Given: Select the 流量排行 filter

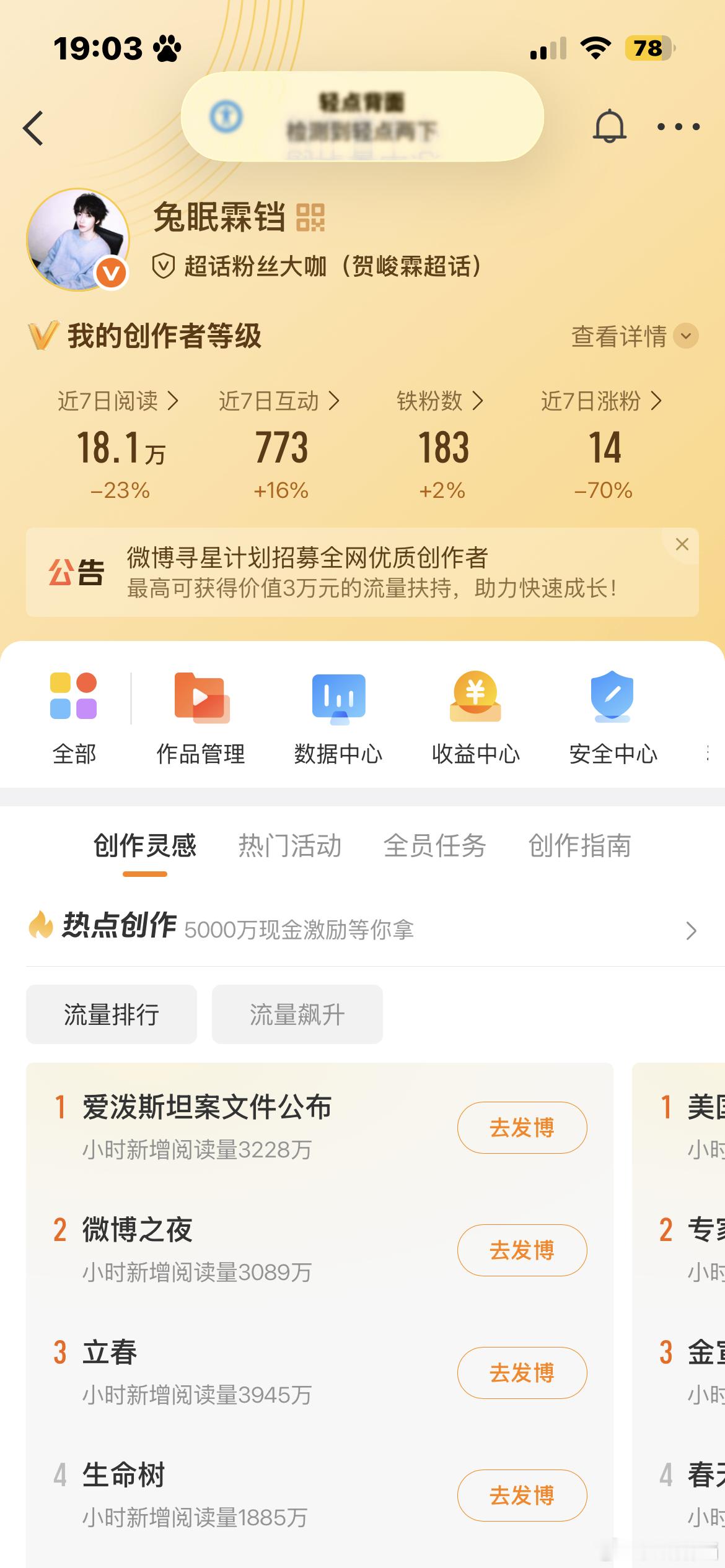Looking at the screenshot, I should coord(112,1014).
